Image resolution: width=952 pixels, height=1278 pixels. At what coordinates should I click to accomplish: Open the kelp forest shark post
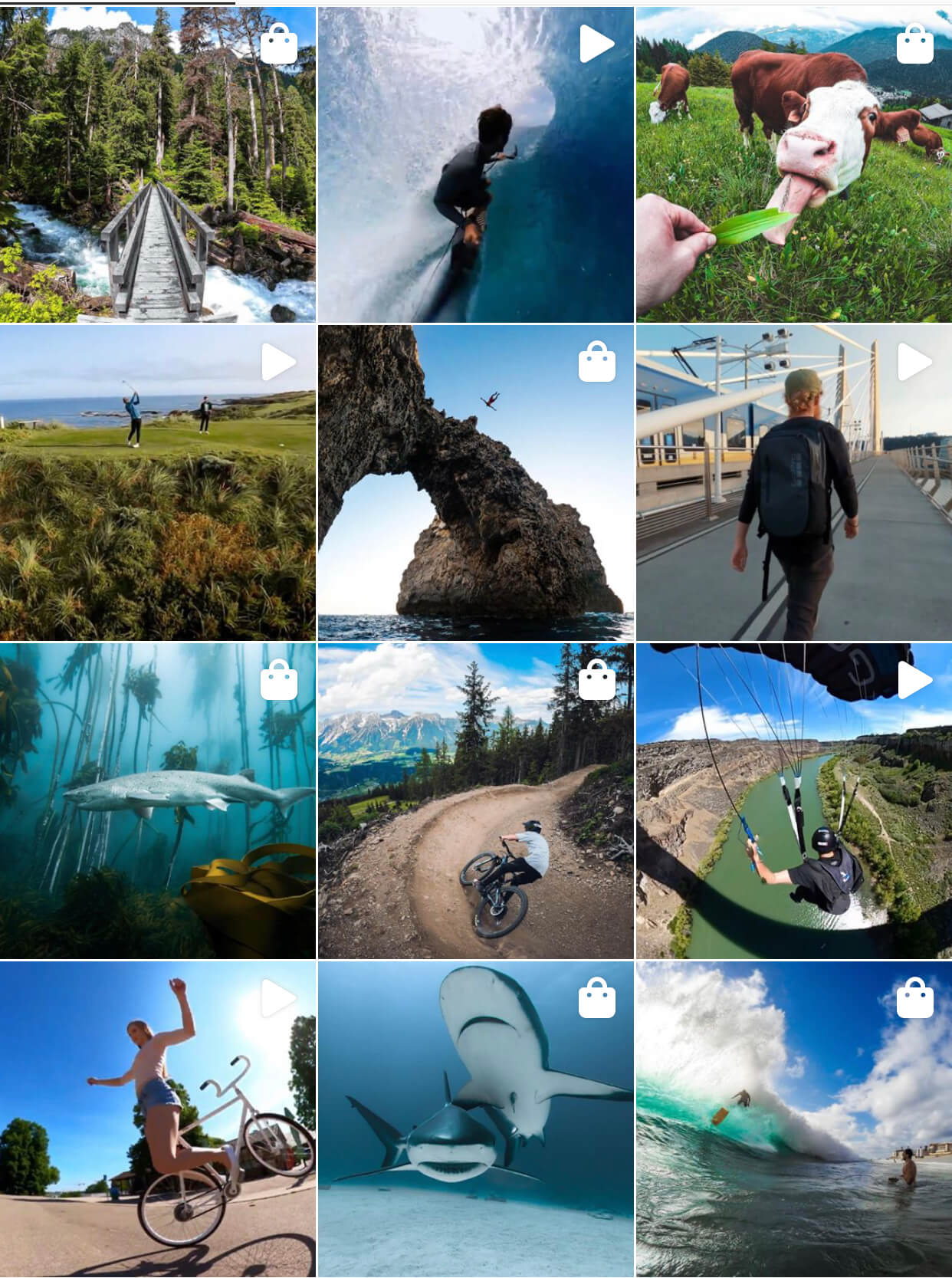click(157, 801)
